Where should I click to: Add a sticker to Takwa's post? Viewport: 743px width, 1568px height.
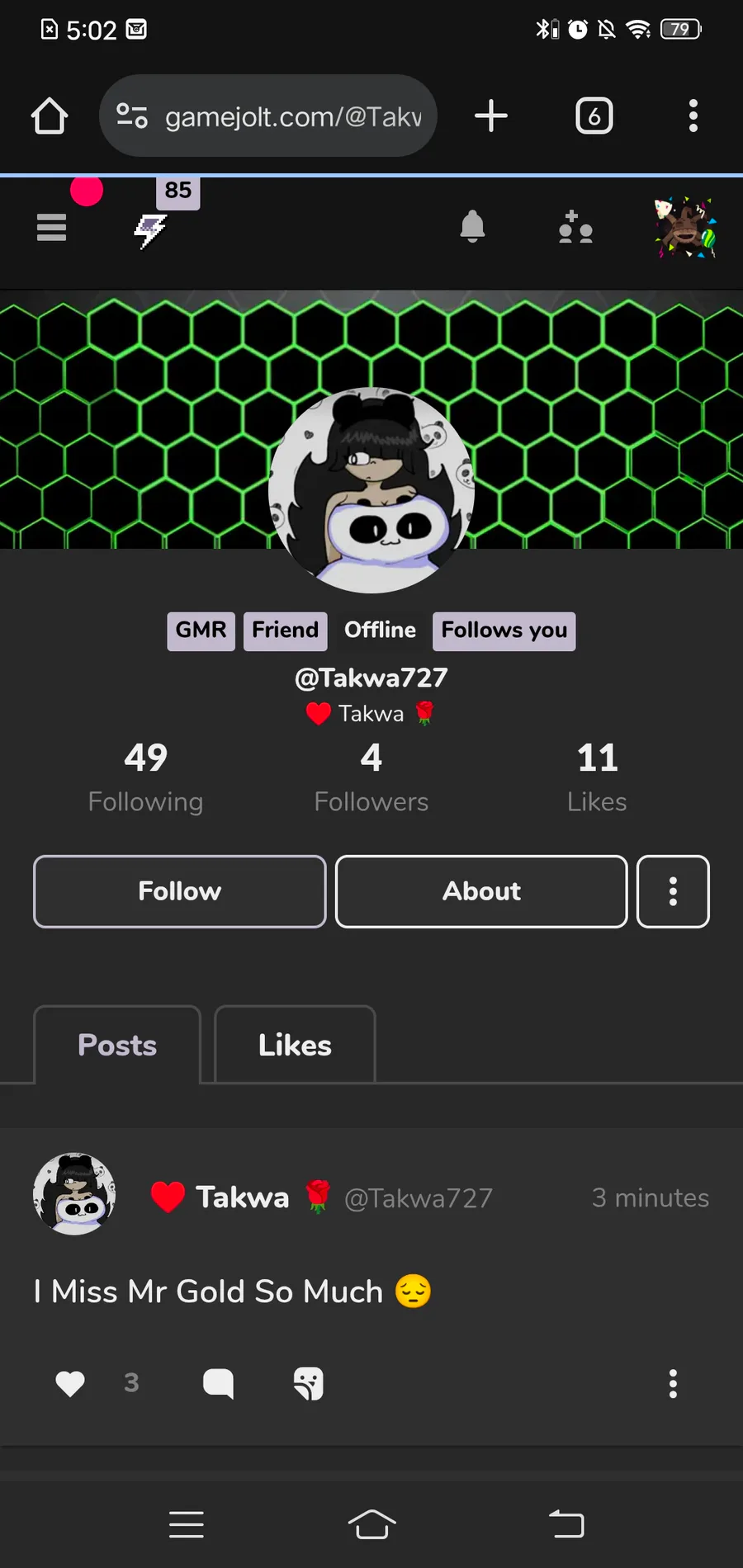[x=308, y=1383]
